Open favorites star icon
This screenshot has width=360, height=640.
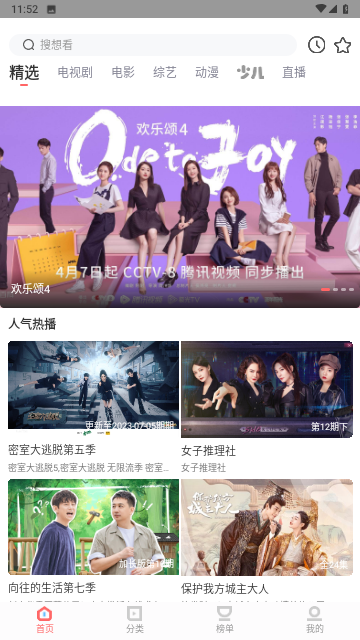tap(342, 45)
